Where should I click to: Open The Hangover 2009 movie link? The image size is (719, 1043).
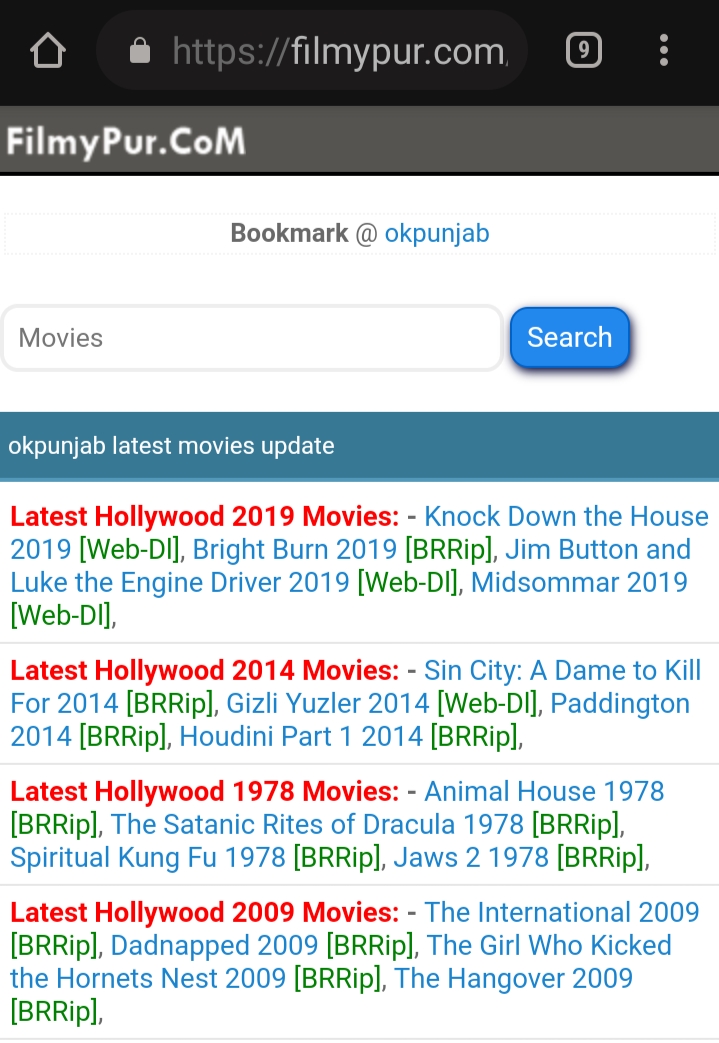[513, 978]
